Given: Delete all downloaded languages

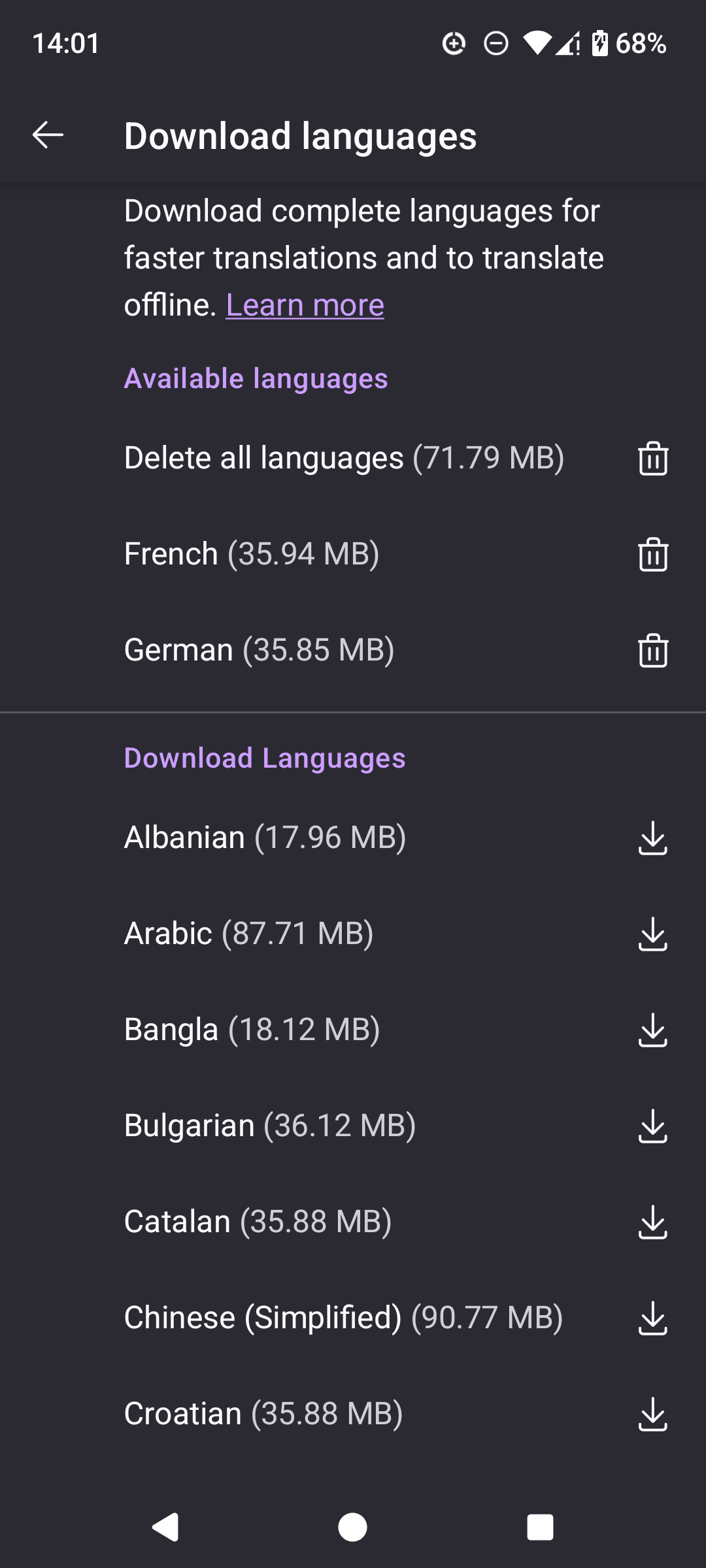Looking at the screenshot, I should point(652,458).
